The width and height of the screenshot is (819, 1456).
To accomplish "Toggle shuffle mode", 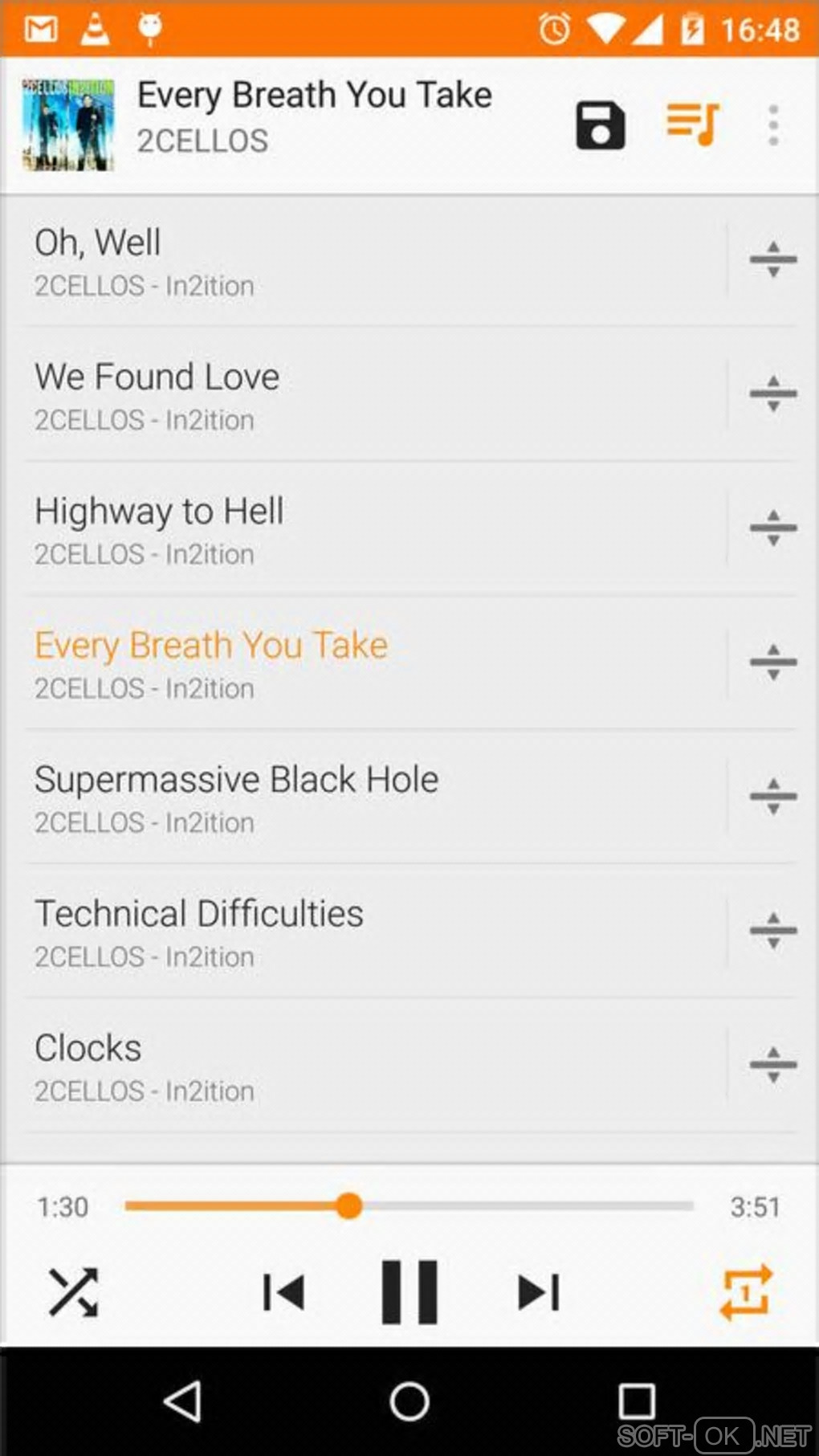I will point(73,1292).
